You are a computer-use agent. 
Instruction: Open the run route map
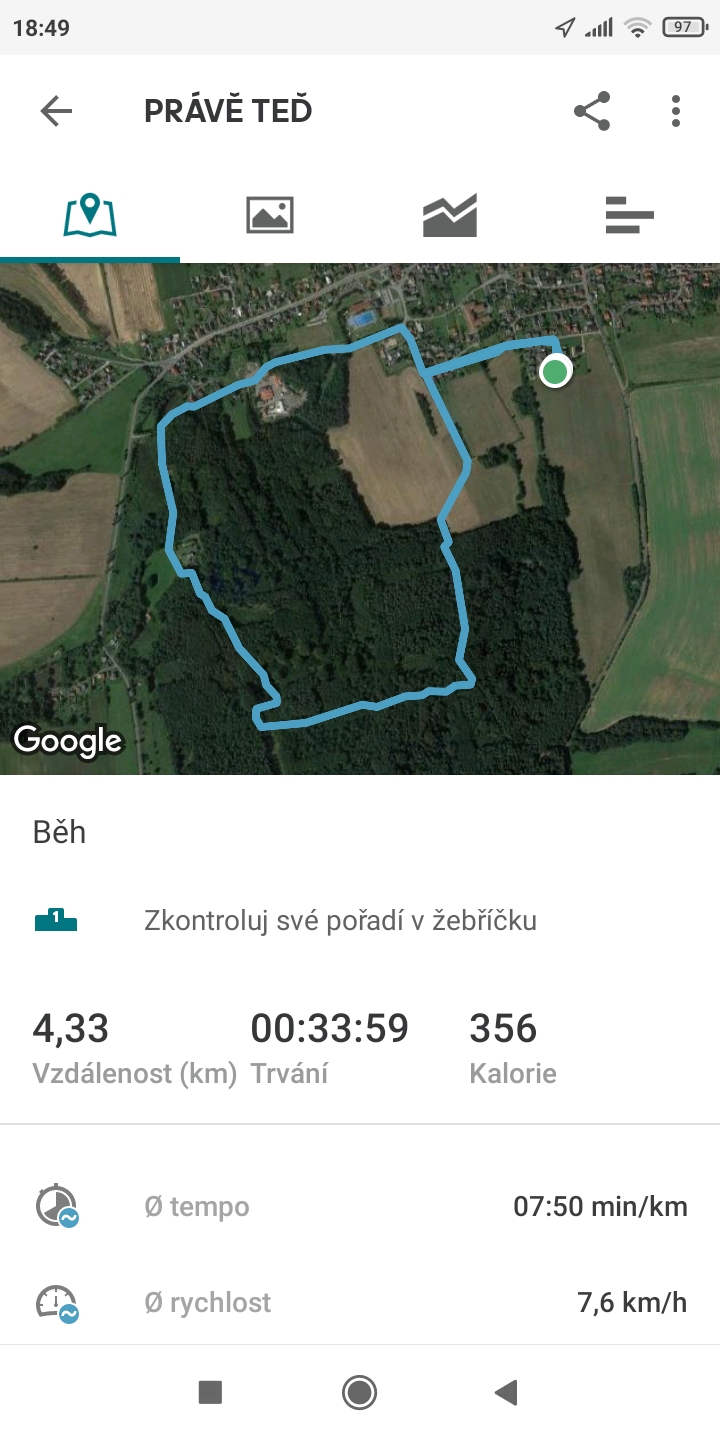tap(360, 518)
